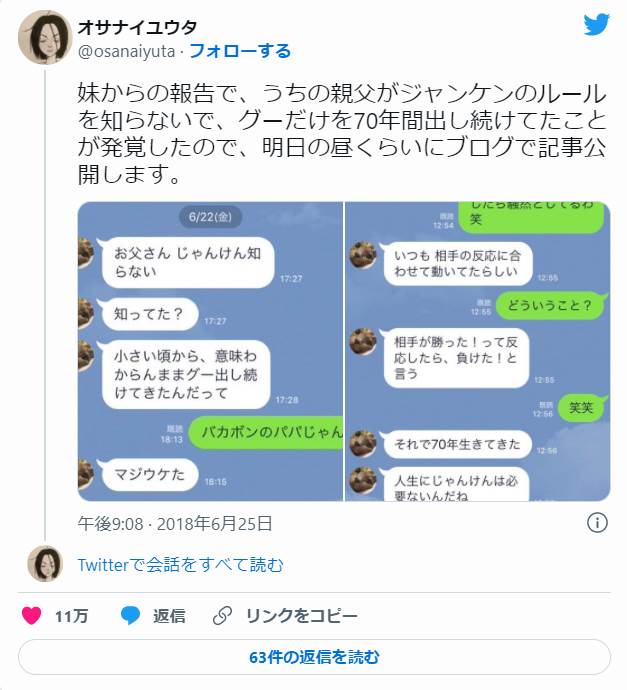Like the tweet with the heart
627x690 pixels.
tap(32, 616)
